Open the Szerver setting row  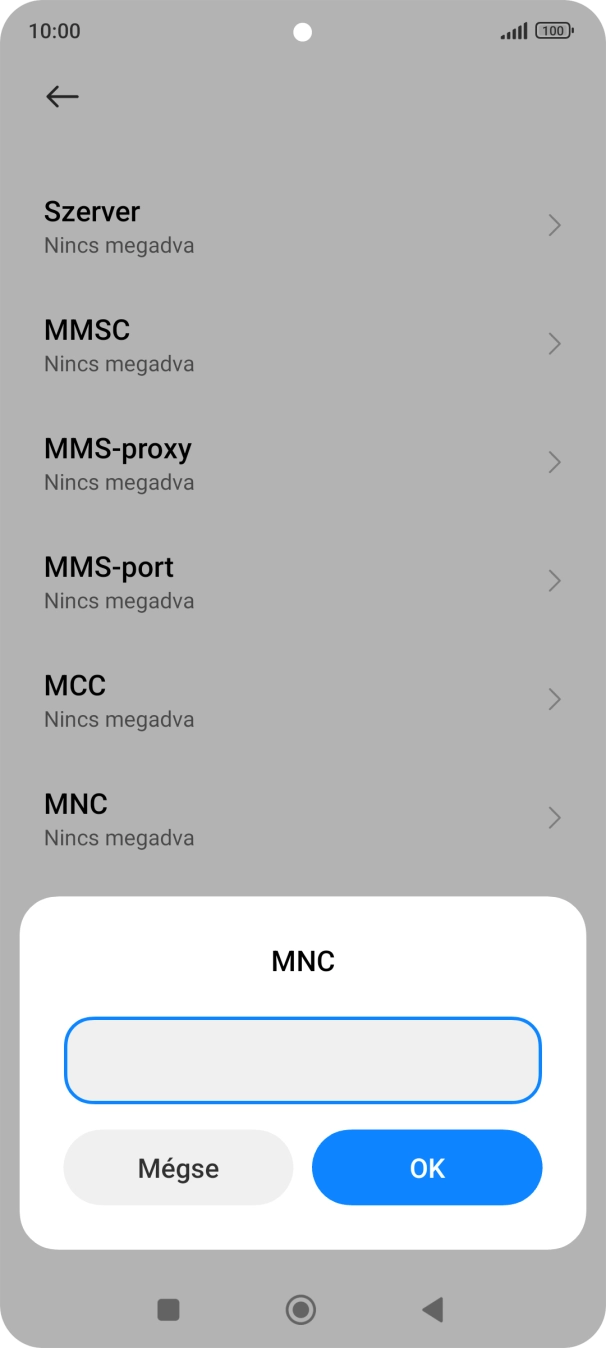[x=302, y=226]
